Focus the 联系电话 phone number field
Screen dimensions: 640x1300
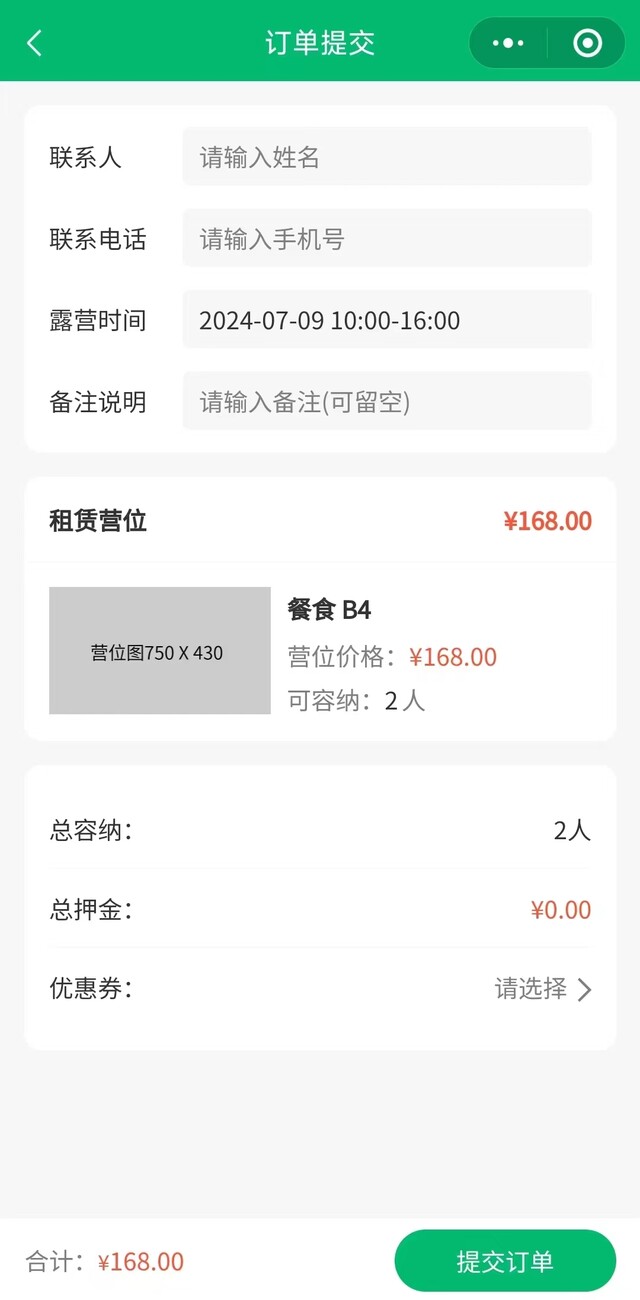386,239
